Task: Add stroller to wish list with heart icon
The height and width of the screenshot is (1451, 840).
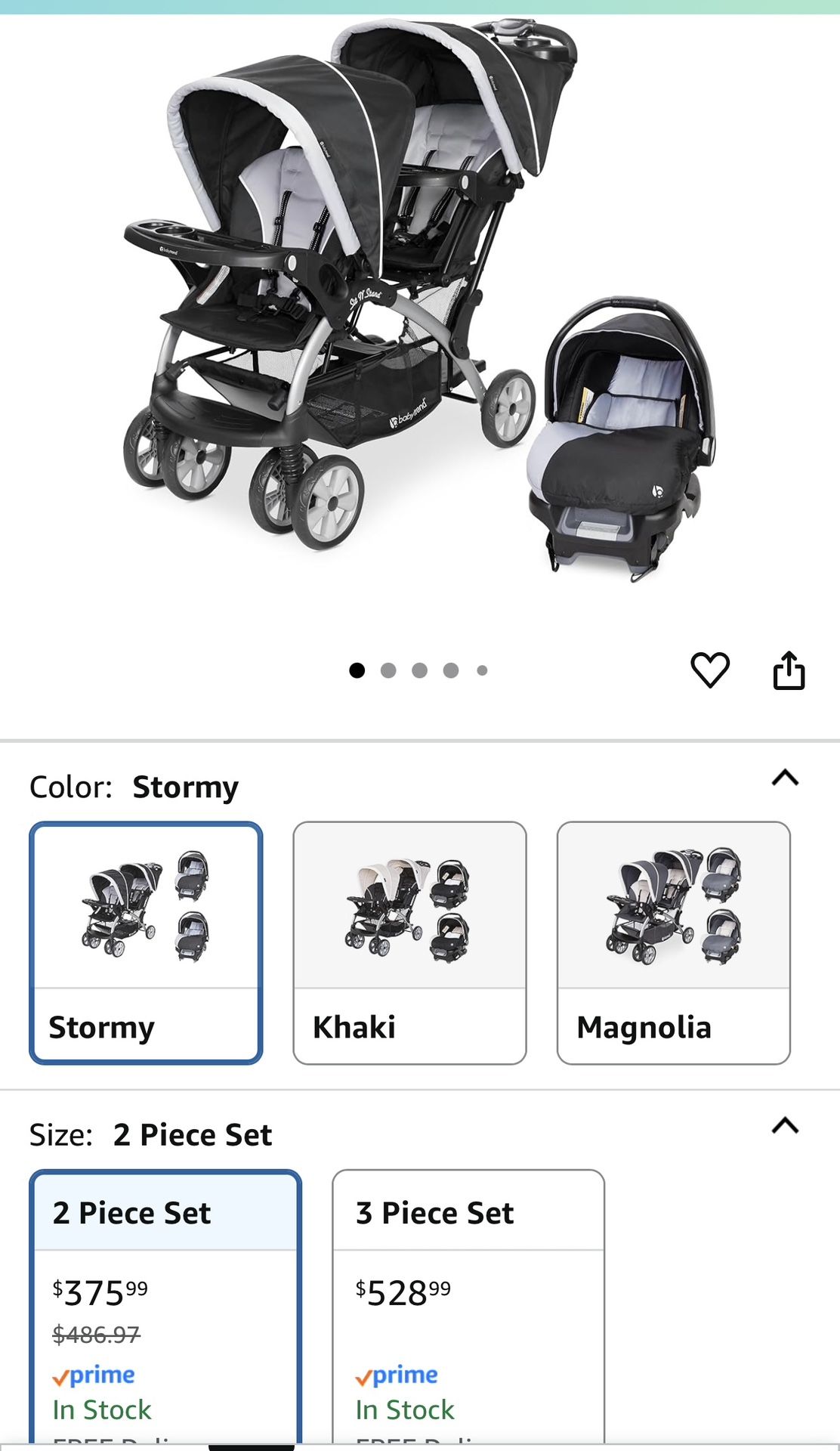Action: coord(709,670)
